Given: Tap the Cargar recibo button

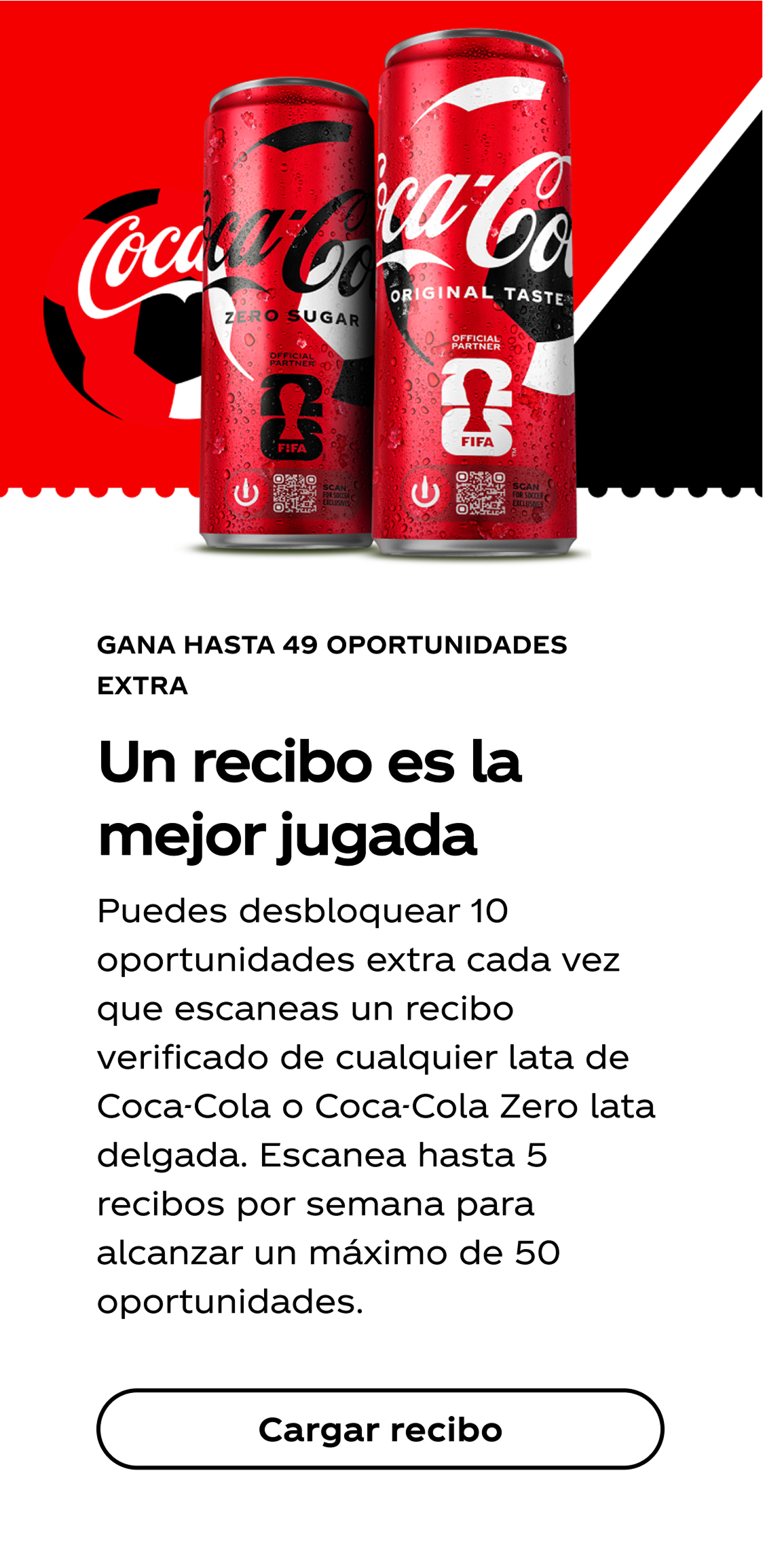Looking at the screenshot, I should (x=380, y=1429).
